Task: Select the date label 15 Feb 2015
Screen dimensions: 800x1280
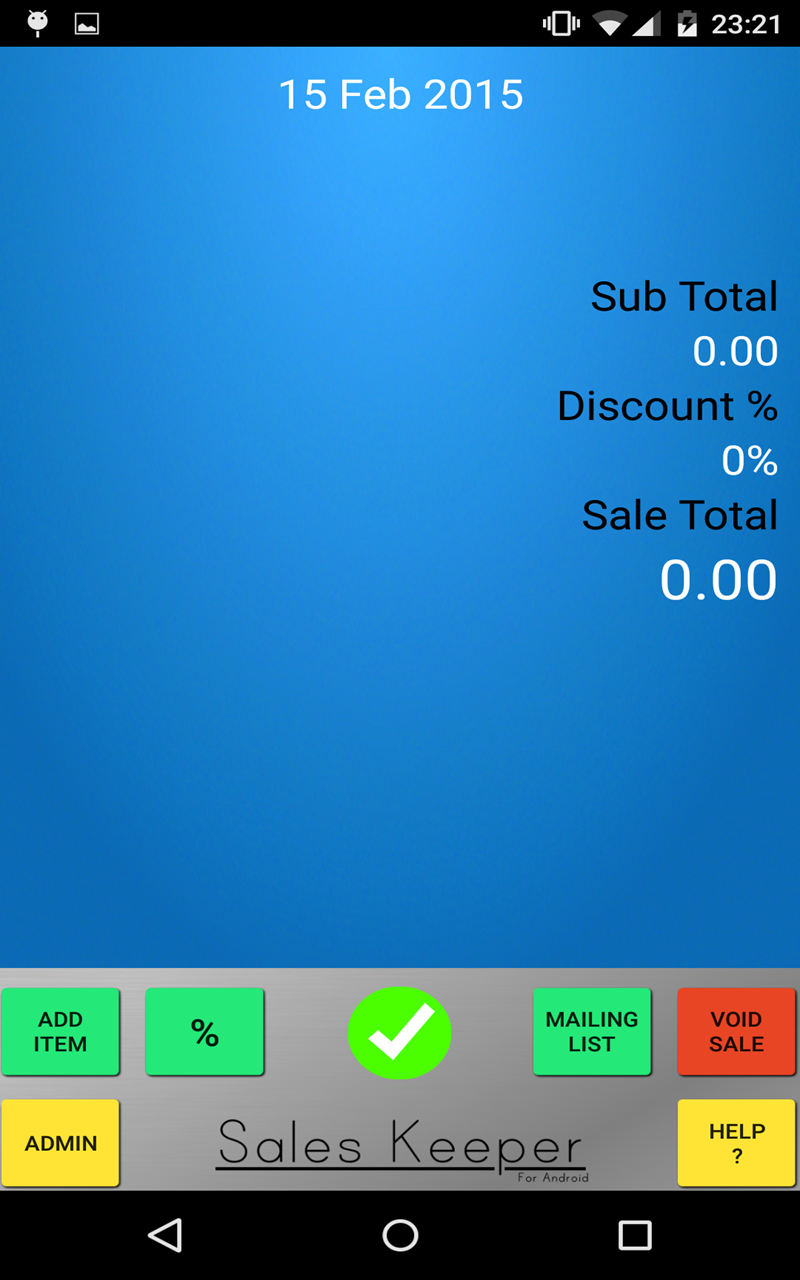Action: pos(400,94)
